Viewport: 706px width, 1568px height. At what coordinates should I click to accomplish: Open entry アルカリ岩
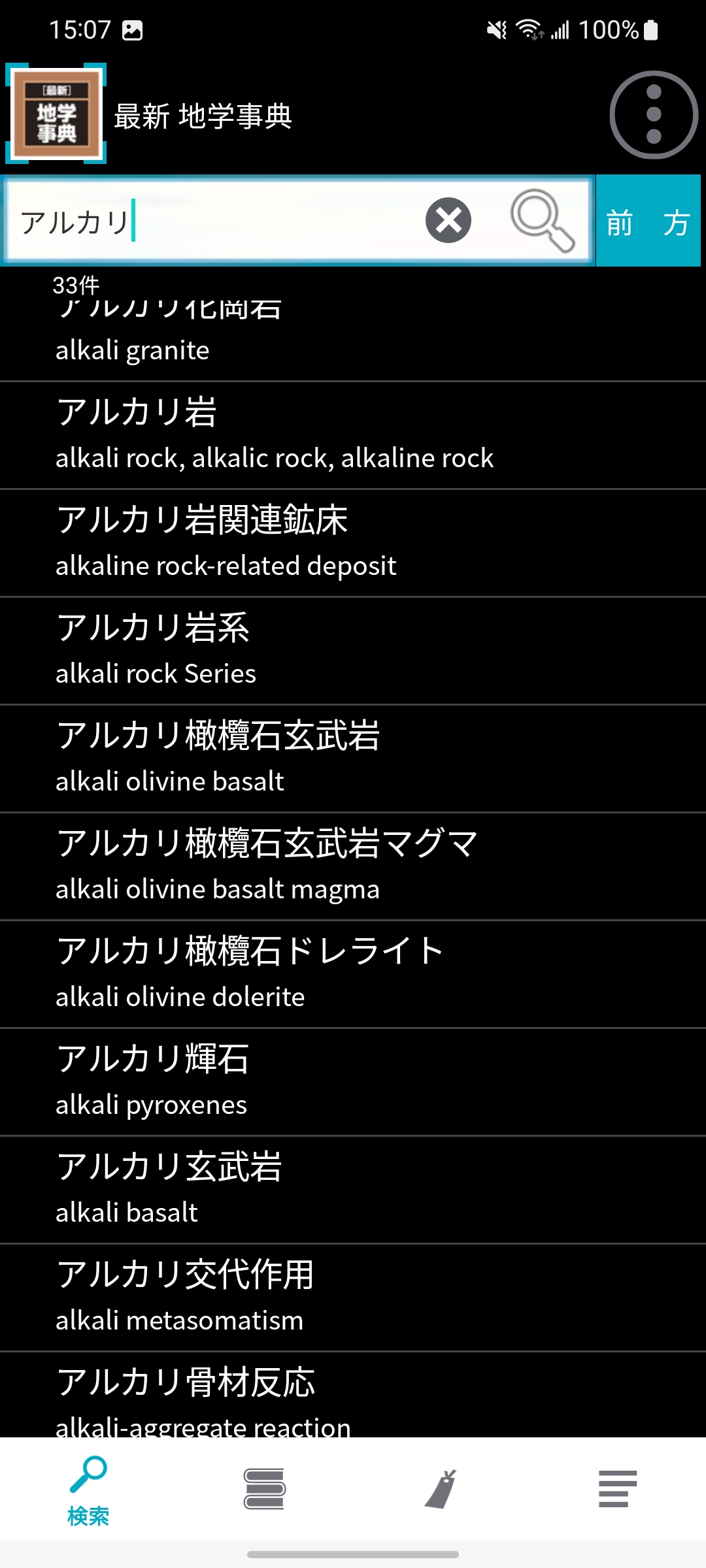[x=353, y=435]
